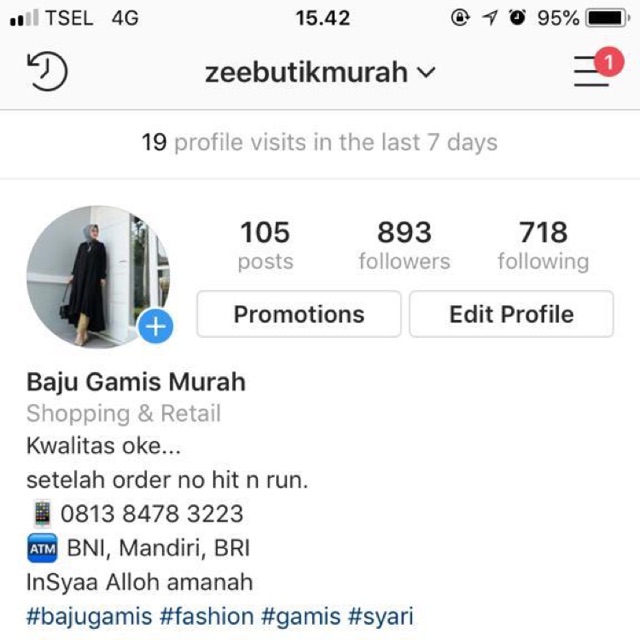Add a story via the profile photo

tap(157, 326)
